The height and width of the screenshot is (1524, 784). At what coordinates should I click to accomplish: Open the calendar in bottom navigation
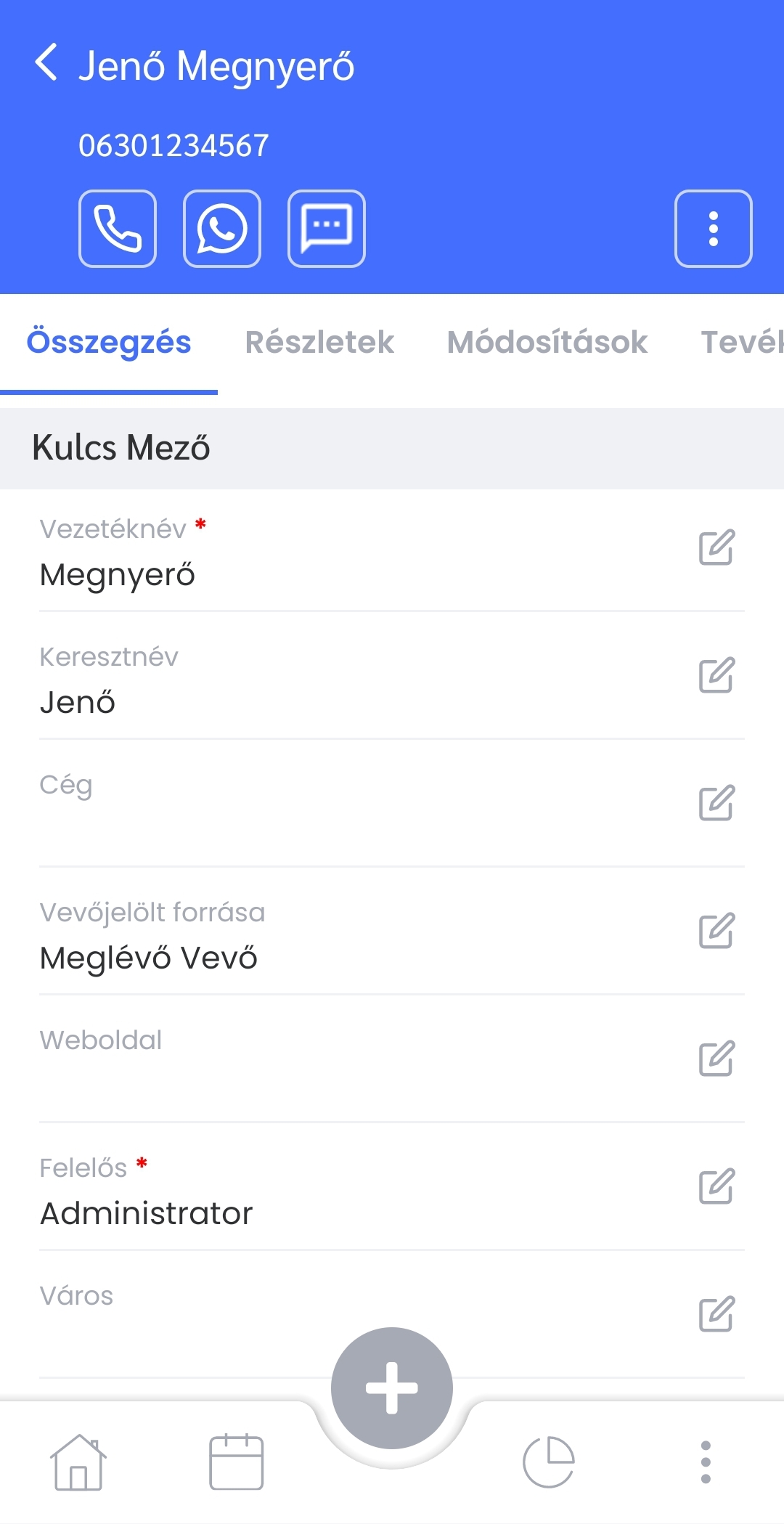(237, 1462)
